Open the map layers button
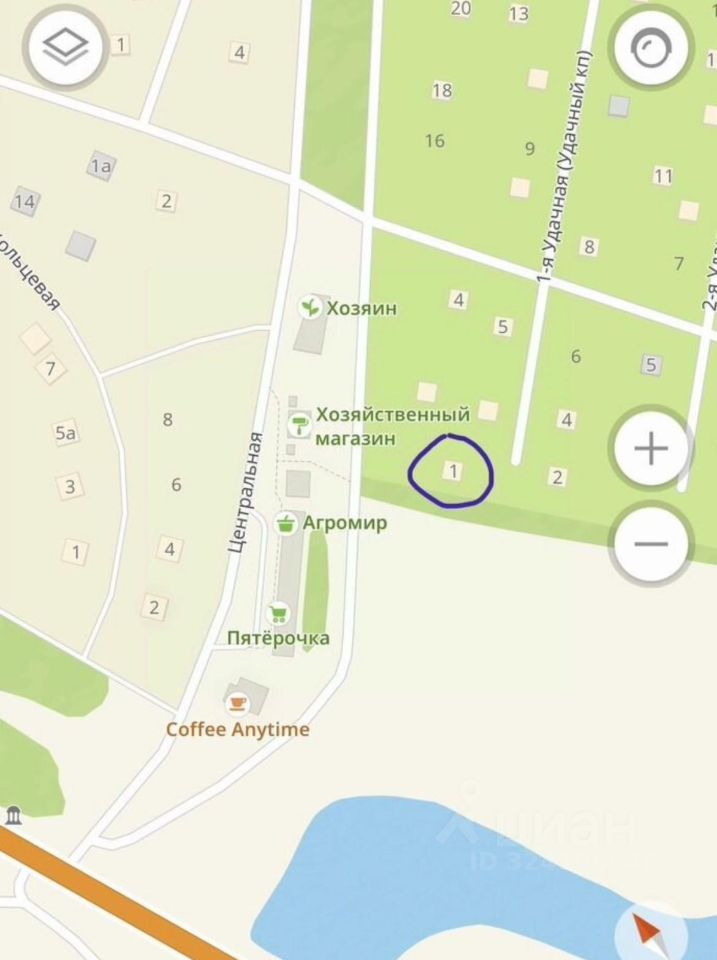717x960 pixels. point(67,46)
